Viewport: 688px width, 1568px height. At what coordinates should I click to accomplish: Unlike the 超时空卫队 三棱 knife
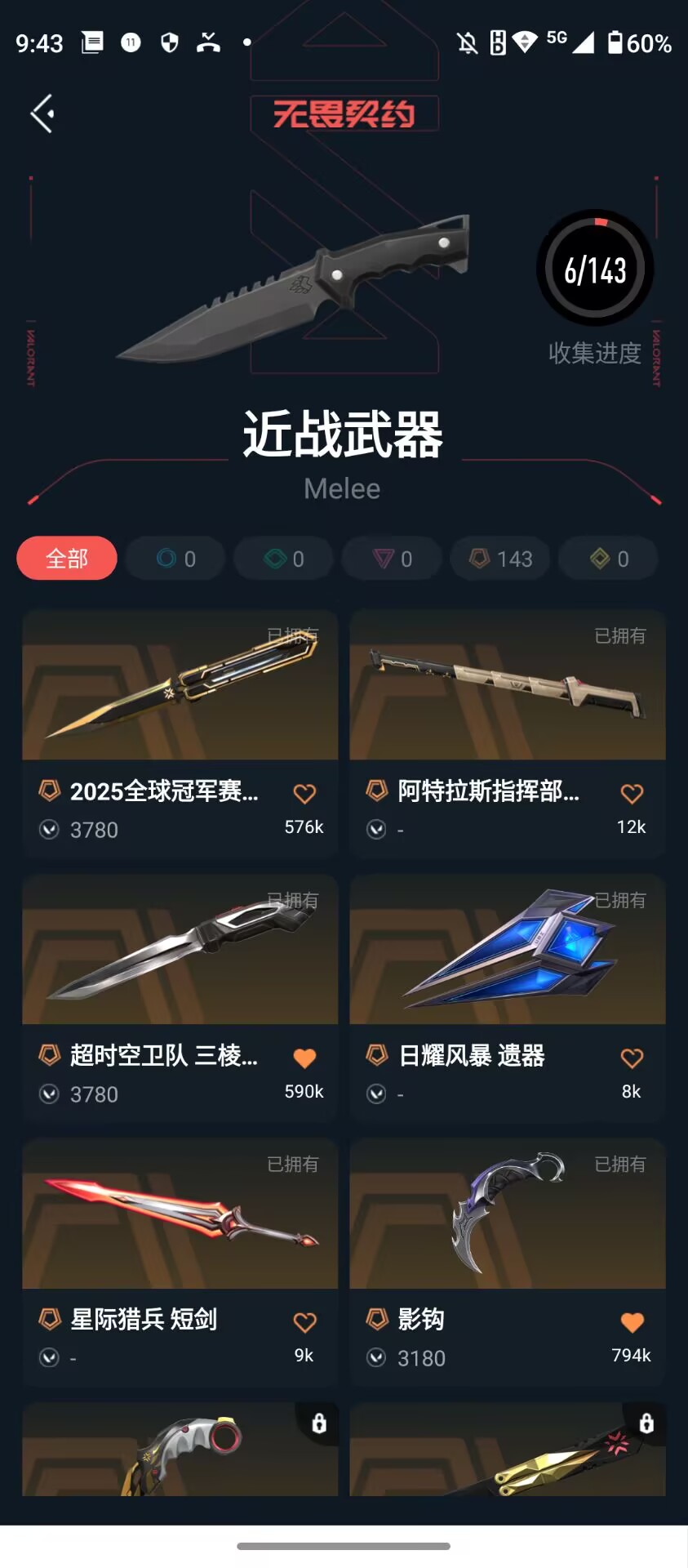coord(304,1058)
